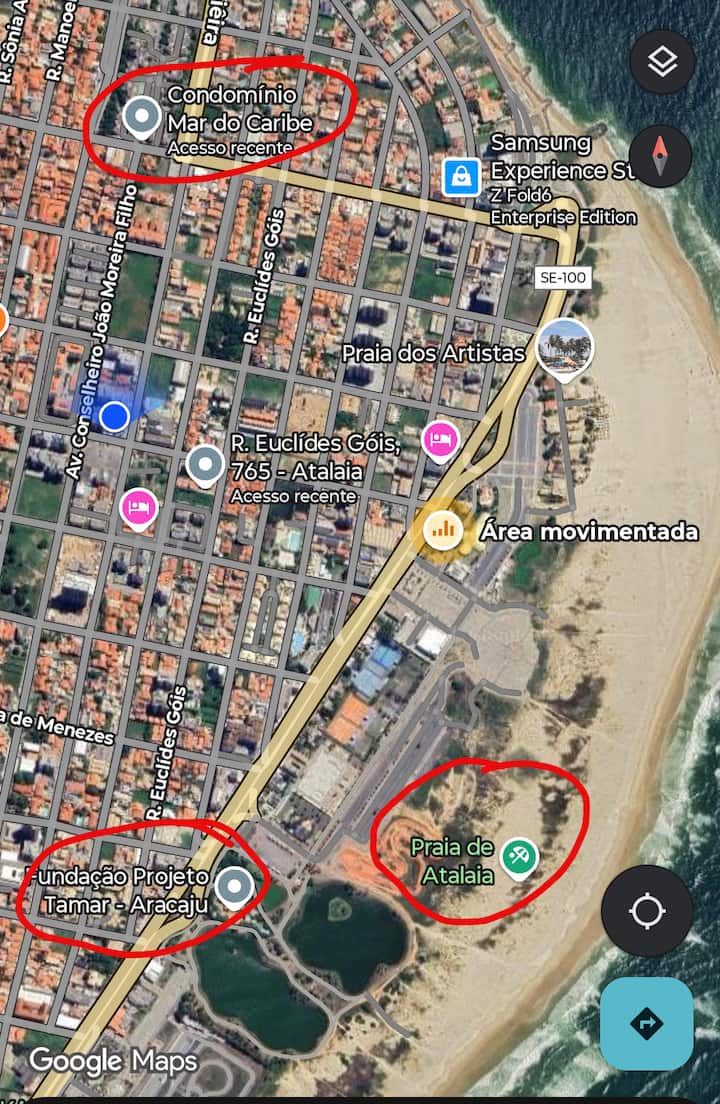Open the directions button
The image size is (720, 1104).
click(x=647, y=1023)
